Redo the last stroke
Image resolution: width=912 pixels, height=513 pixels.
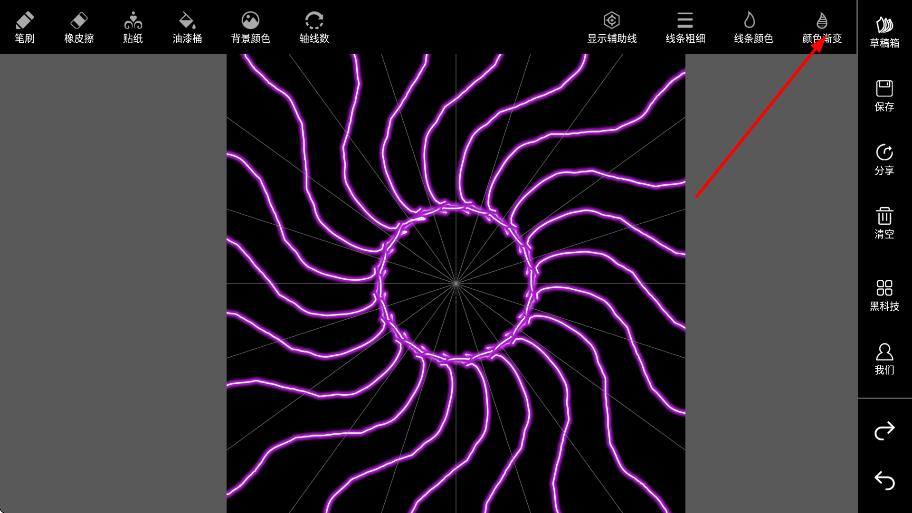884,431
